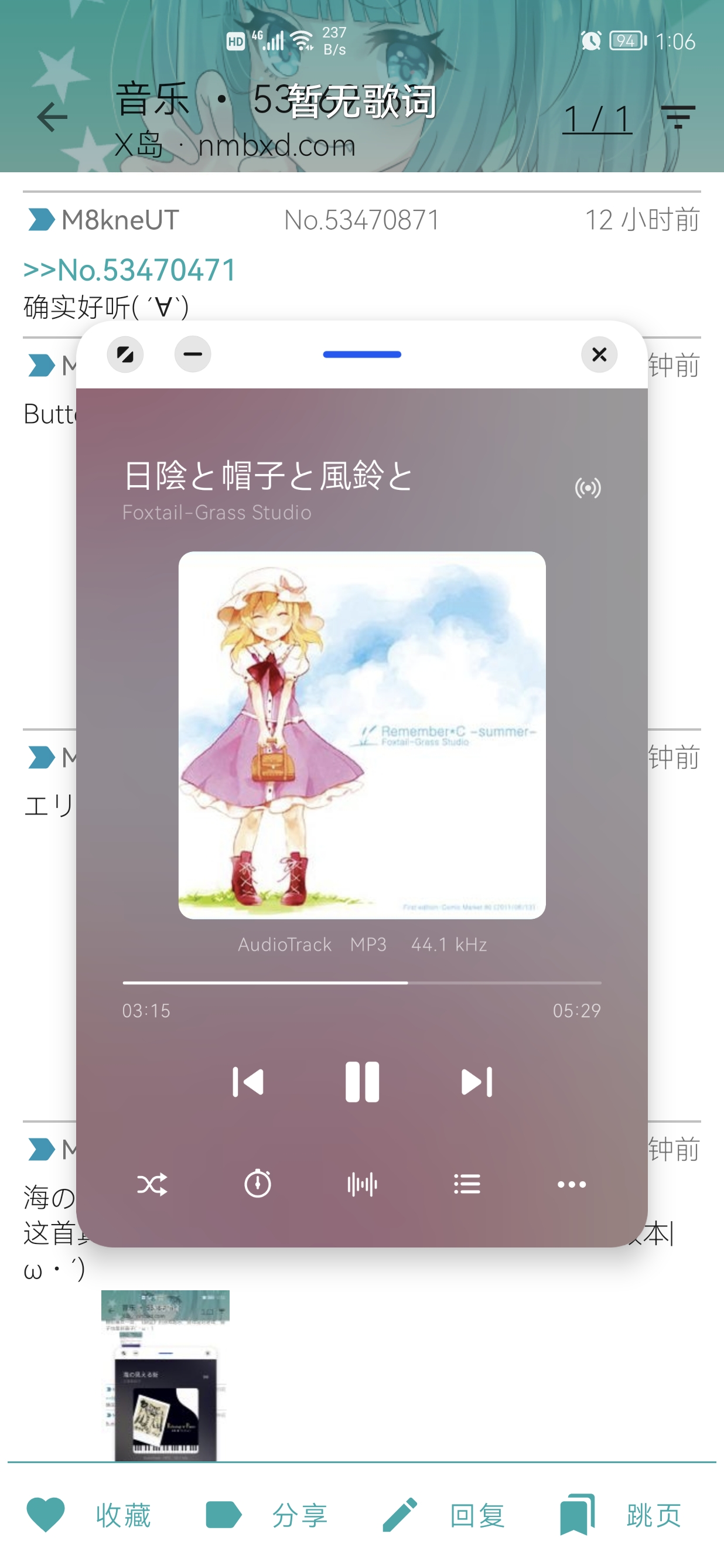Minimize the floating music window

point(193,354)
